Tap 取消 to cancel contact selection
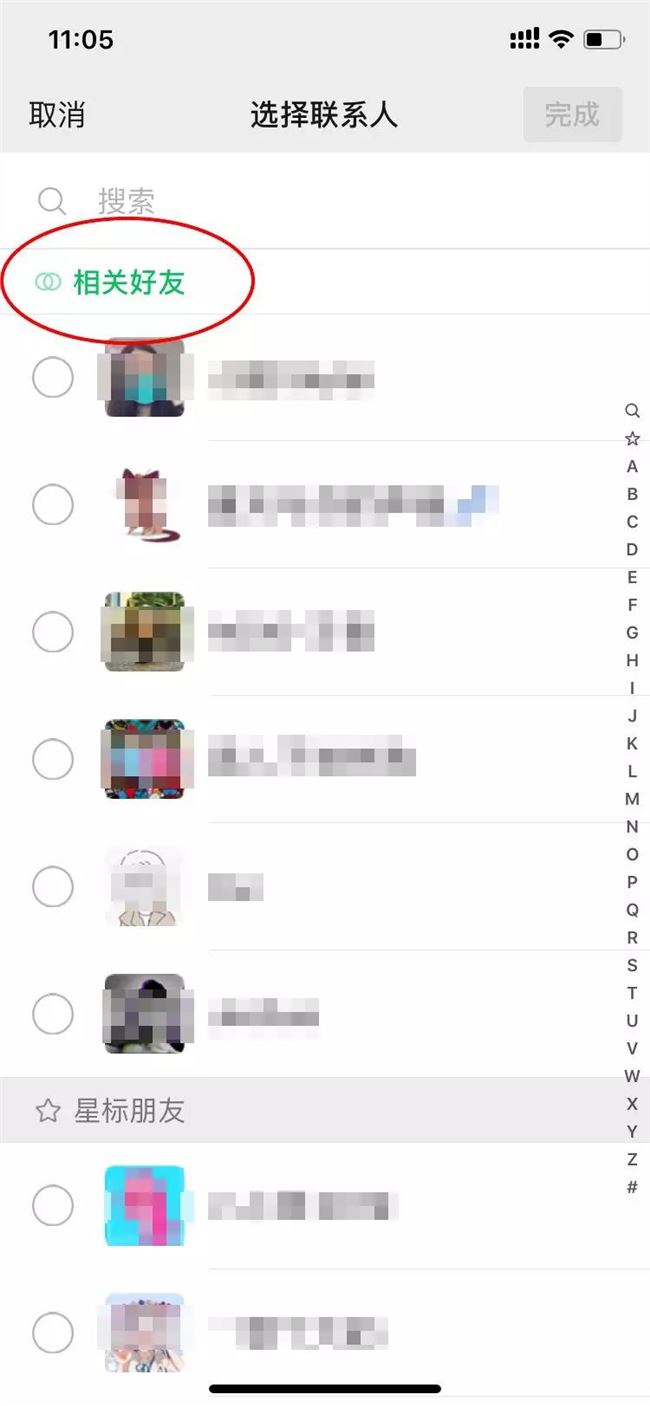The height and width of the screenshot is (1406, 650). [57, 115]
